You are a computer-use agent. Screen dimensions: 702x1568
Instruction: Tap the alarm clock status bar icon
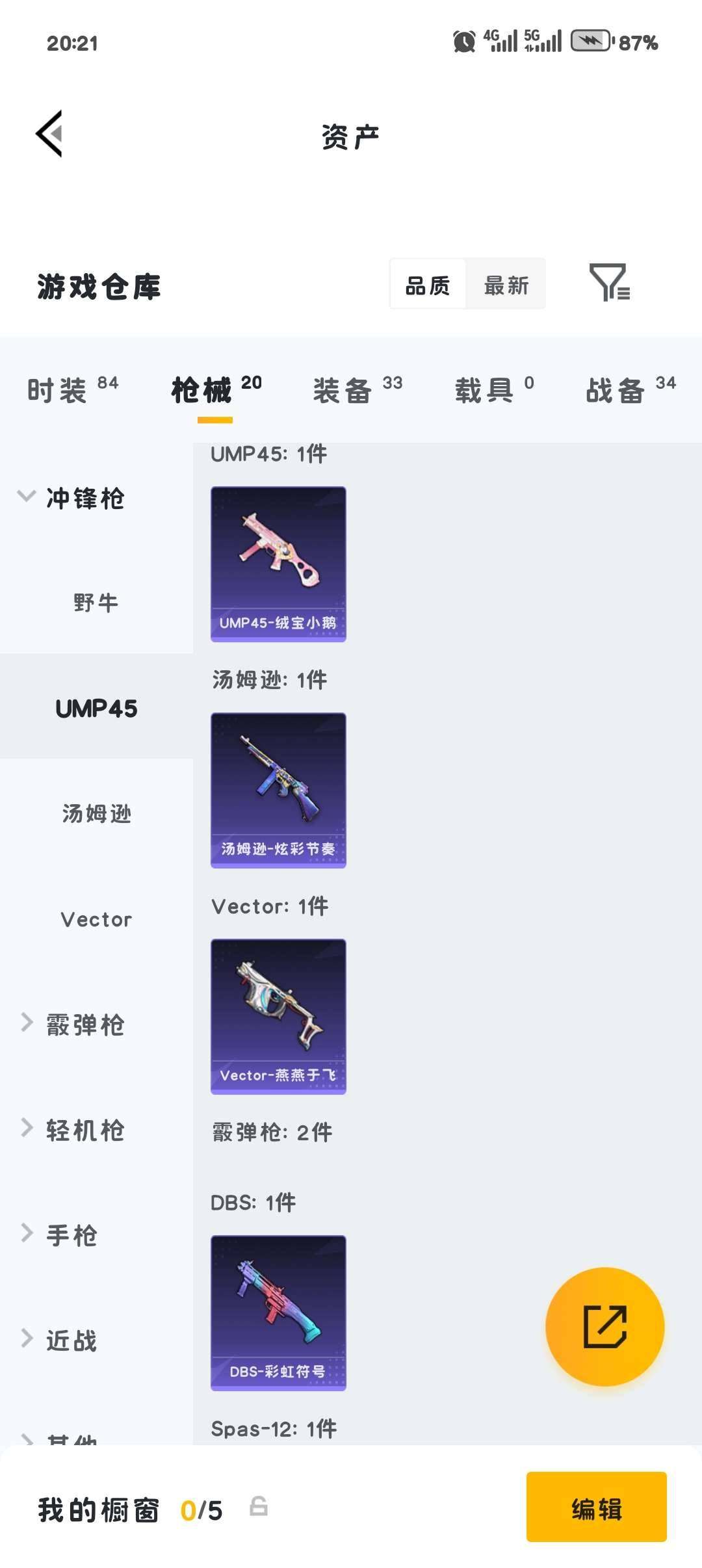click(463, 41)
